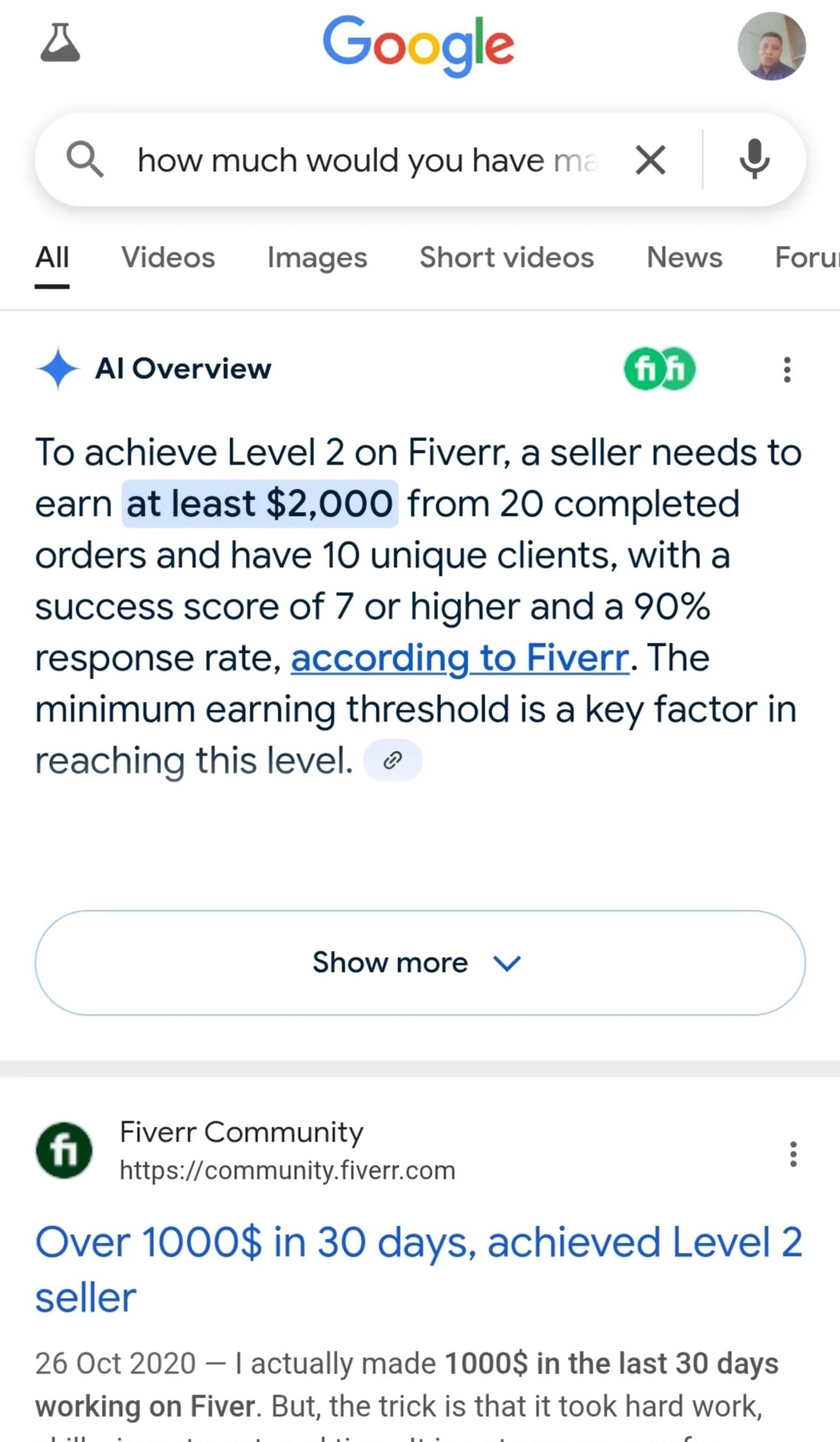
Task: Switch to the News tab
Action: (684, 258)
